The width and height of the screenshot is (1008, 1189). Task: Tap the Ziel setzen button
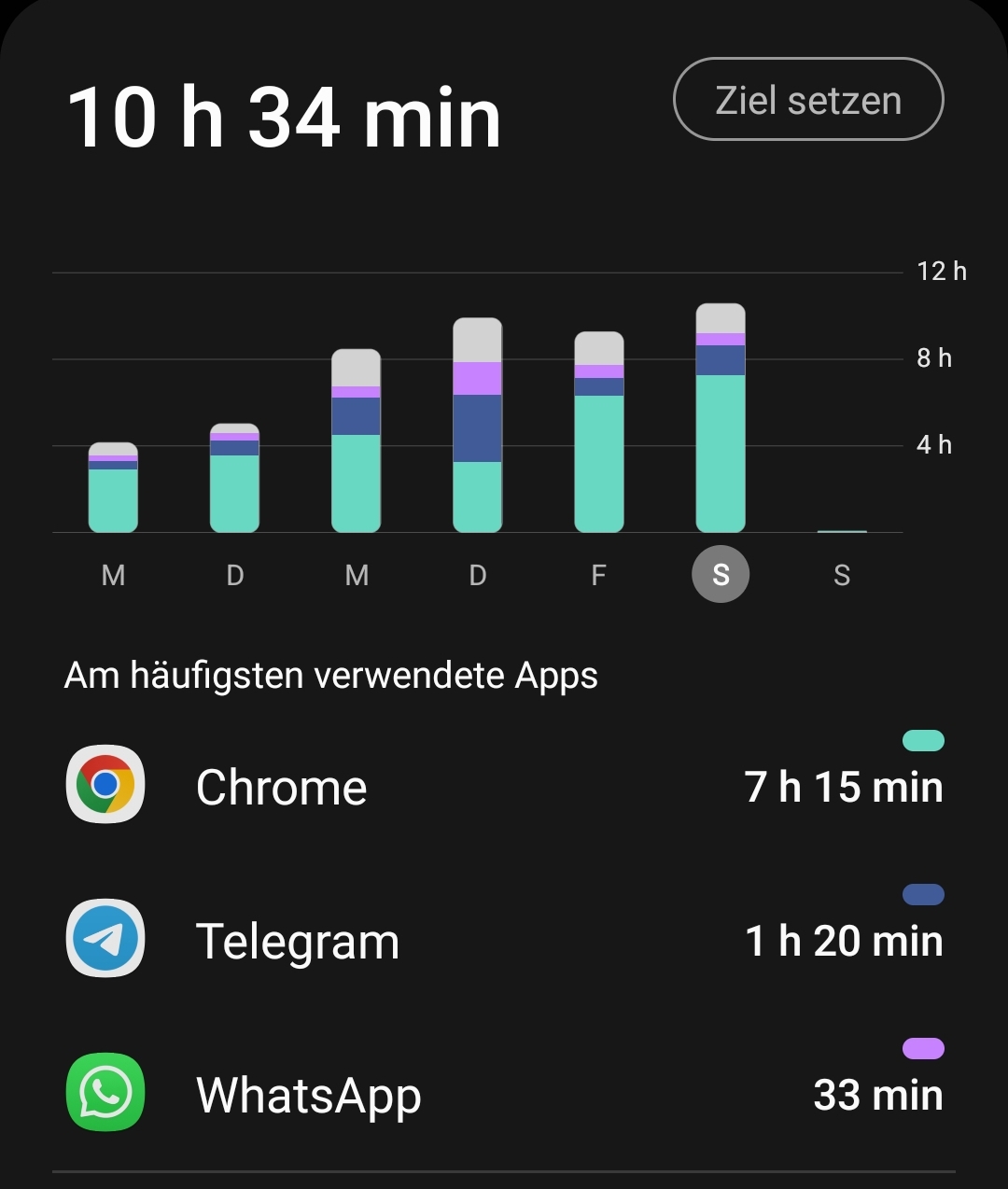coord(808,100)
